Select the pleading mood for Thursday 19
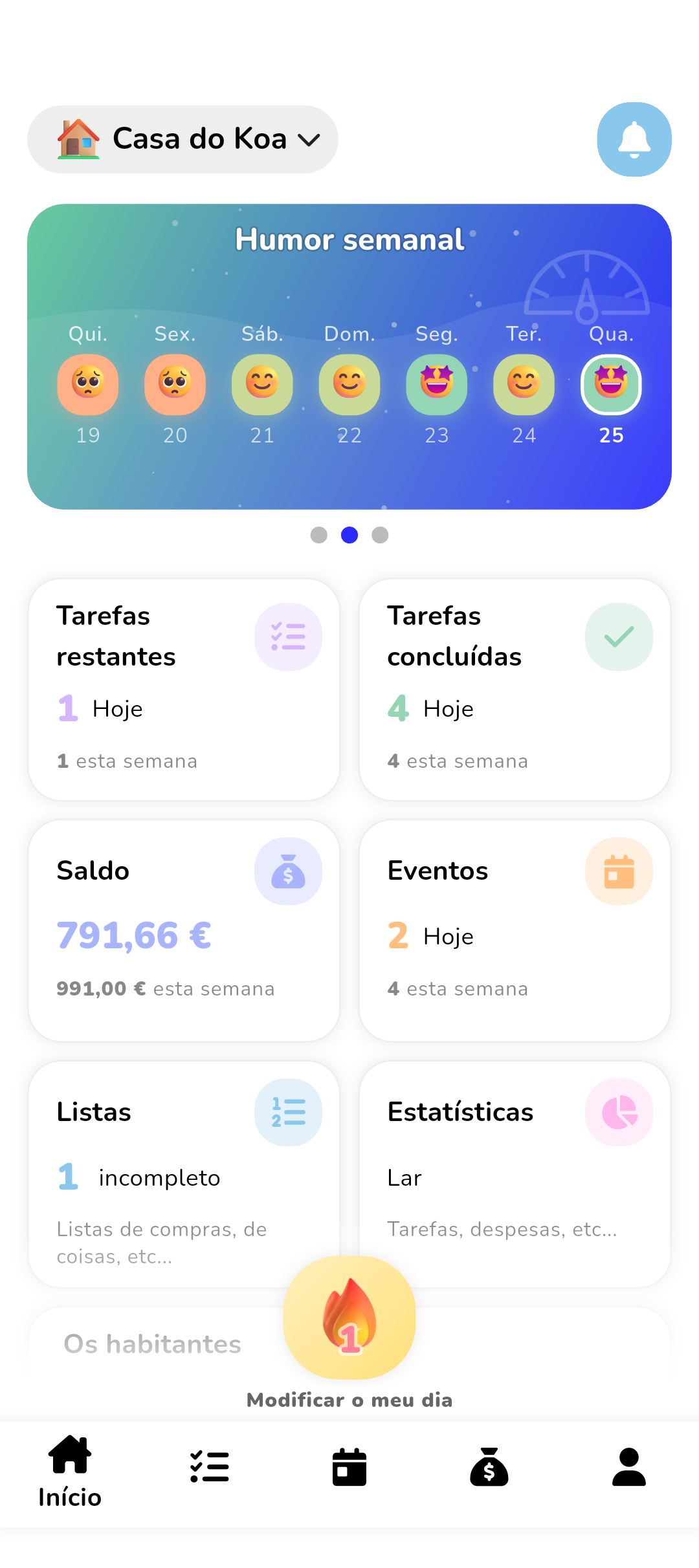 [87, 384]
